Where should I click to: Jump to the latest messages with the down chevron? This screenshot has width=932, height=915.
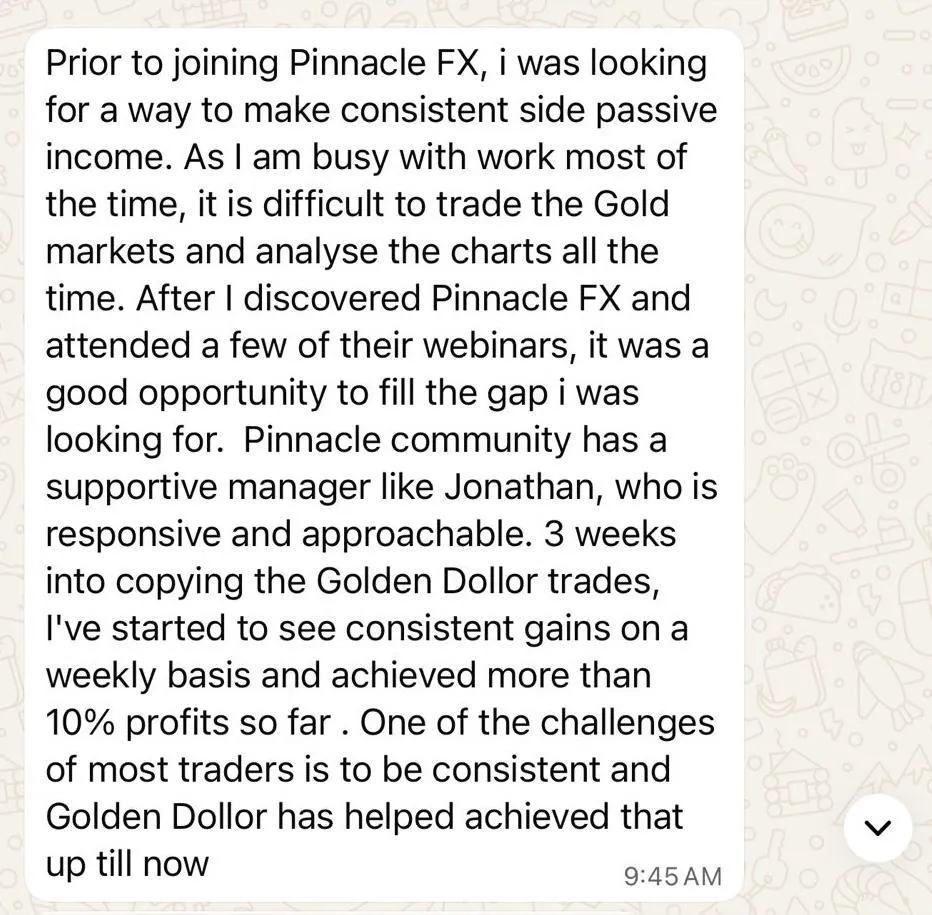tap(876, 826)
